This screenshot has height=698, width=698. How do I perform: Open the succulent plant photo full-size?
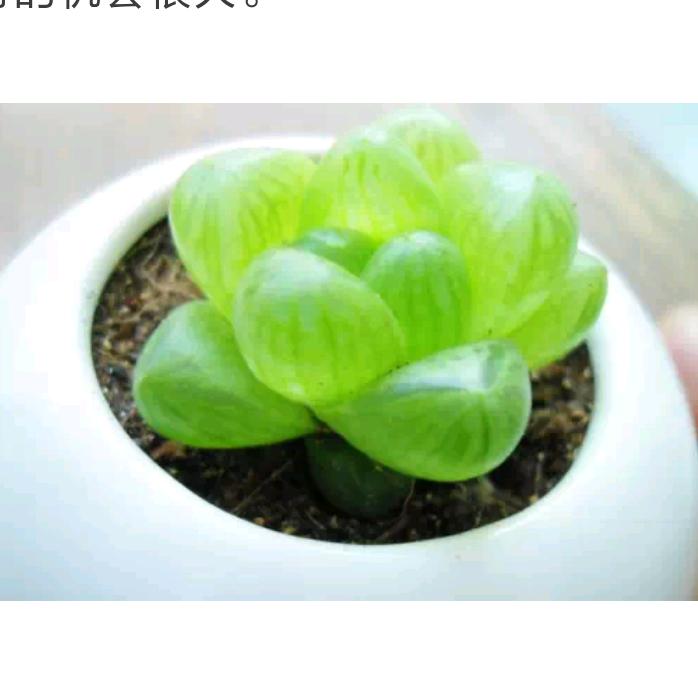point(349,351)
